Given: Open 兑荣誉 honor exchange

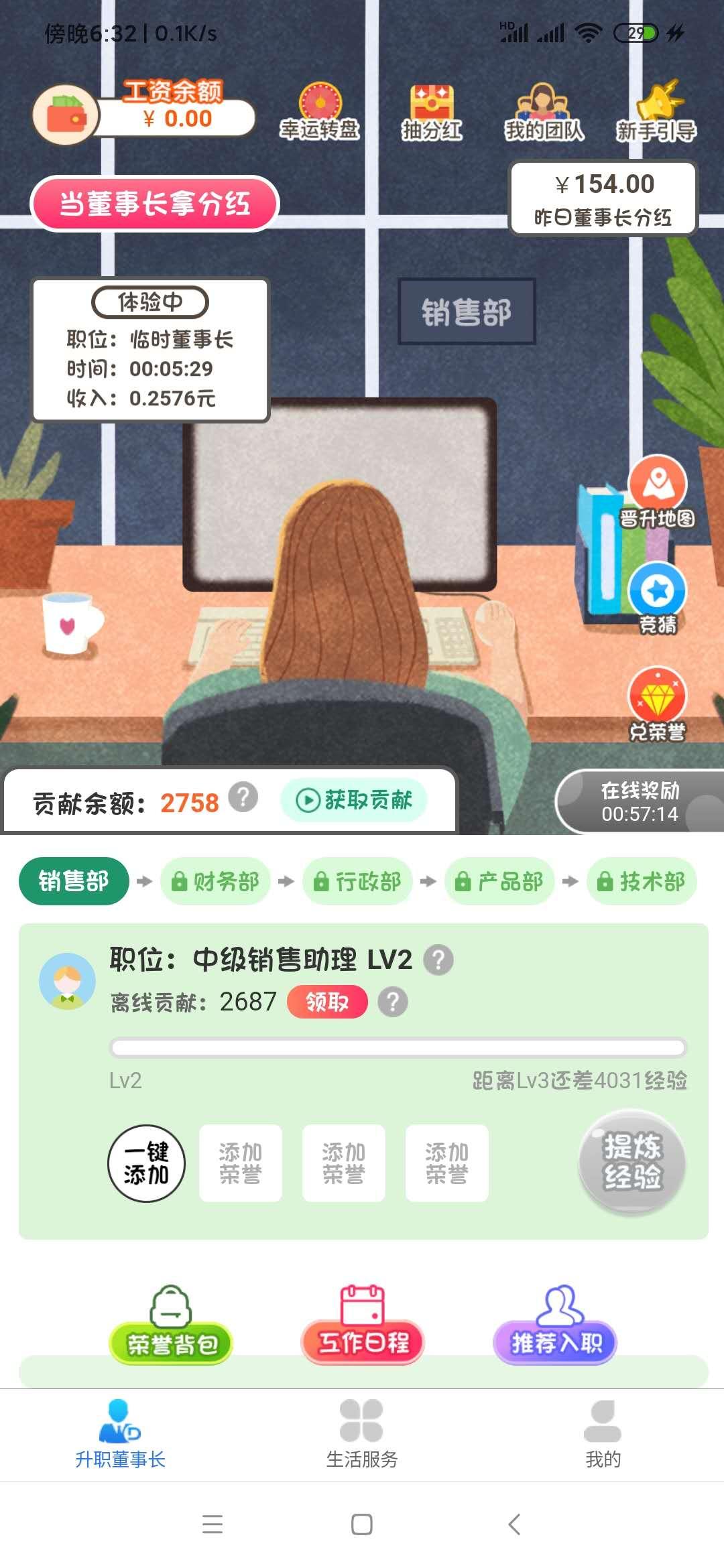Looking at the screenshot, I should click(x=657, y=704).
